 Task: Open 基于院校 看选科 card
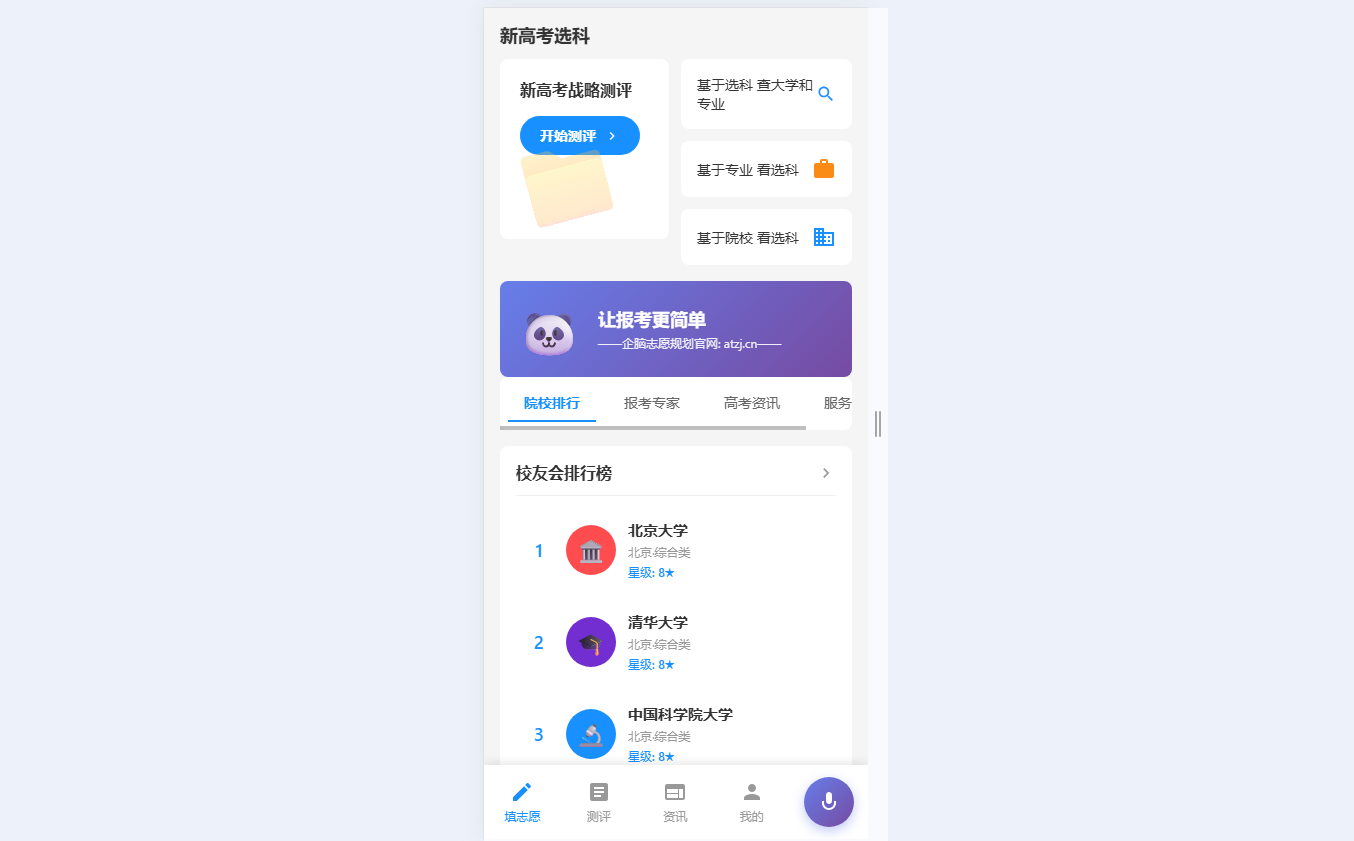[766, 237]
